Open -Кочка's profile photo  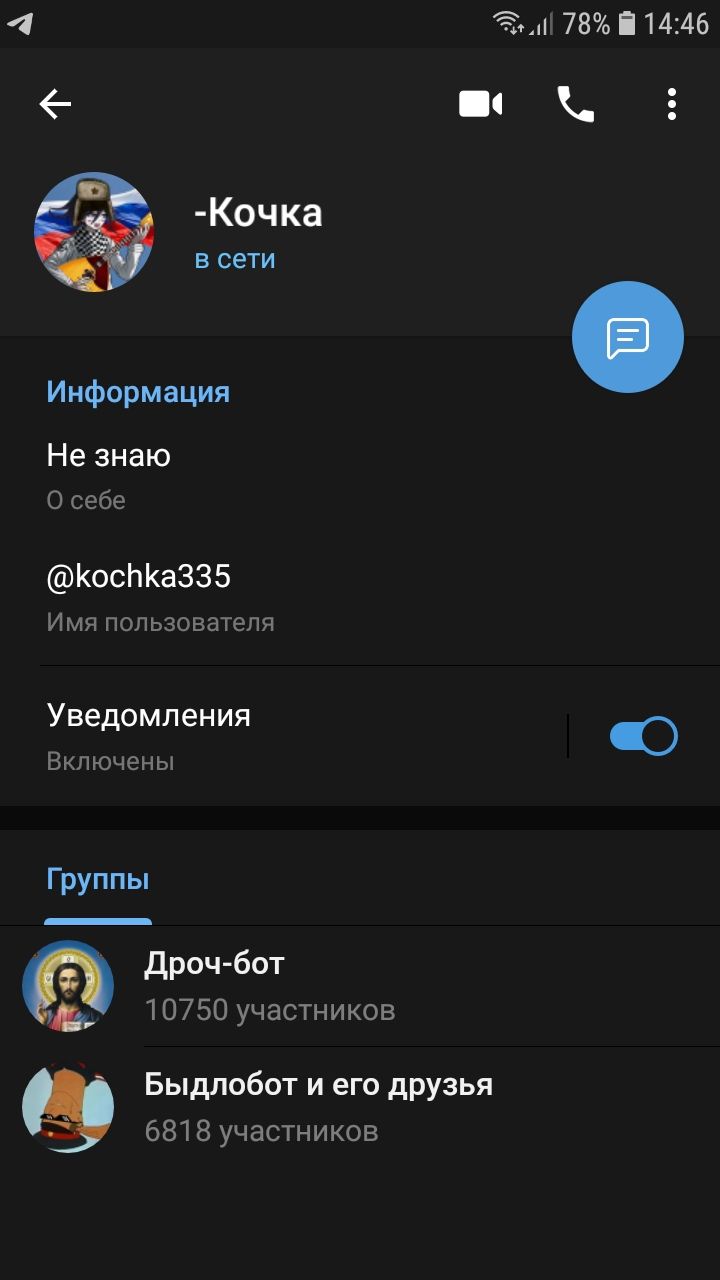click(94, 232)
